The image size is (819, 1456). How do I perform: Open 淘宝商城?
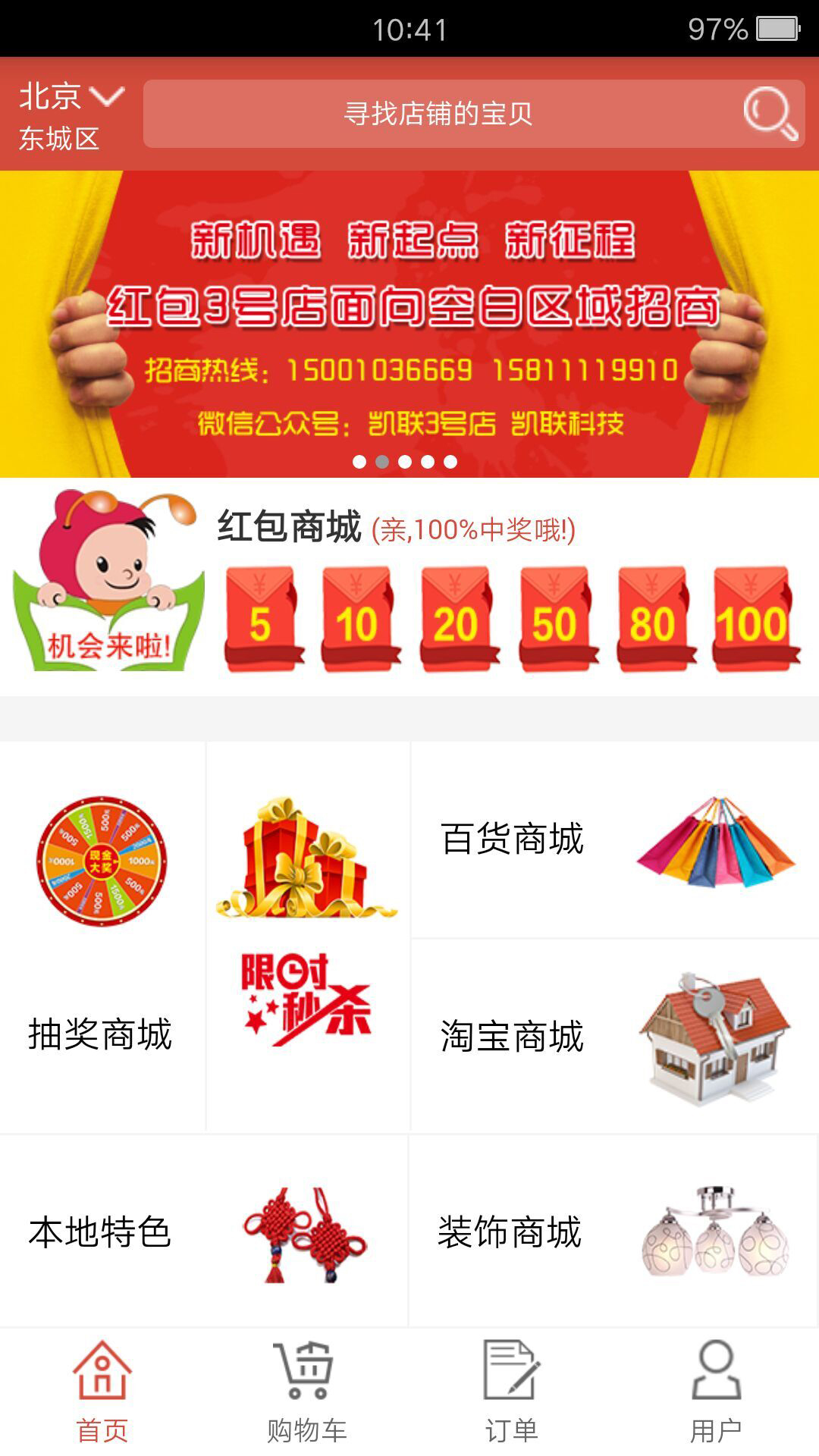615,1035
